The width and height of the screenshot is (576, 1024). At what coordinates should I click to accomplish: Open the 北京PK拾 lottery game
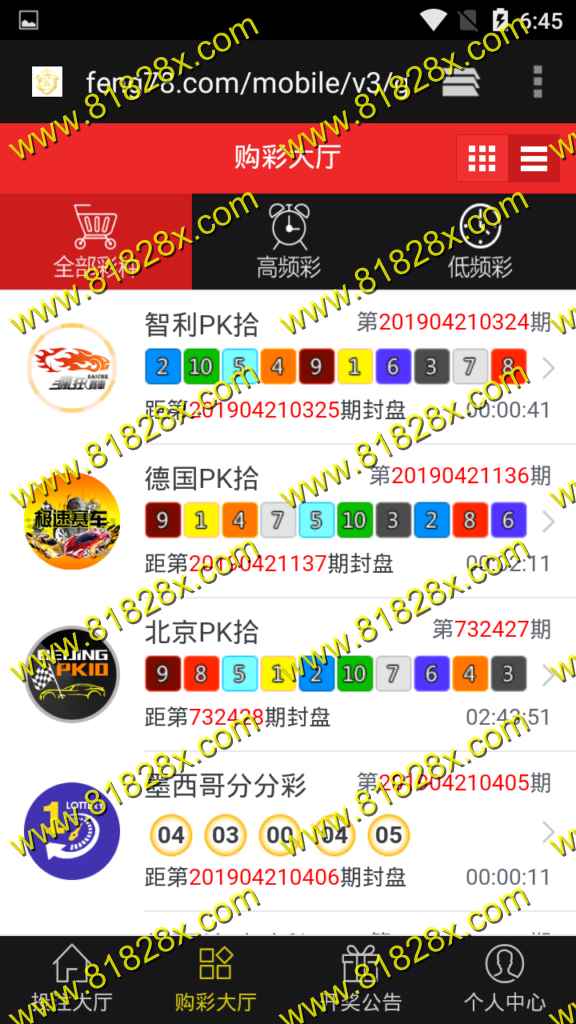[x=288, y=675]
